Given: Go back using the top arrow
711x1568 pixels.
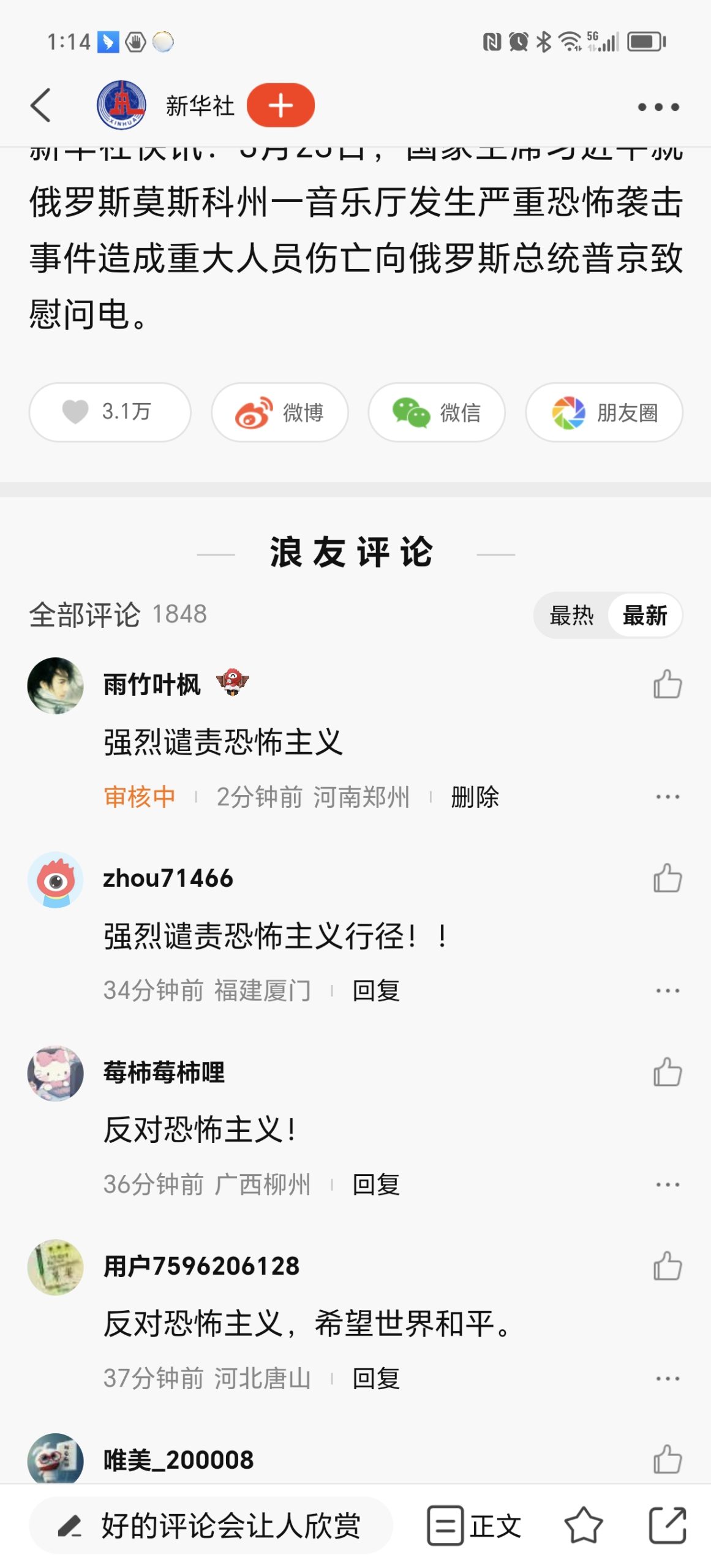Looking at the screenshot, I should pos(41,105).
